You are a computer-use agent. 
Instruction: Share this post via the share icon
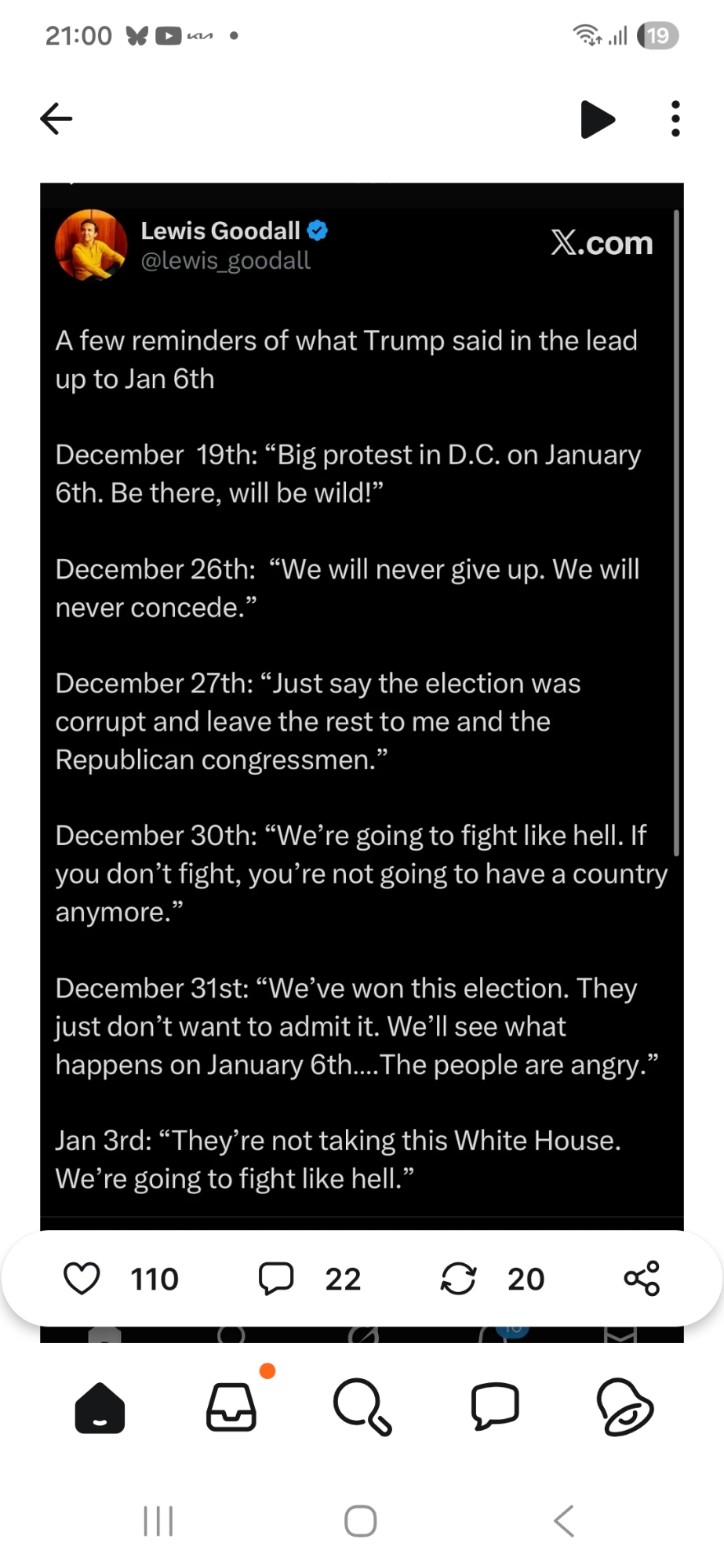[x=642, y=1279]
